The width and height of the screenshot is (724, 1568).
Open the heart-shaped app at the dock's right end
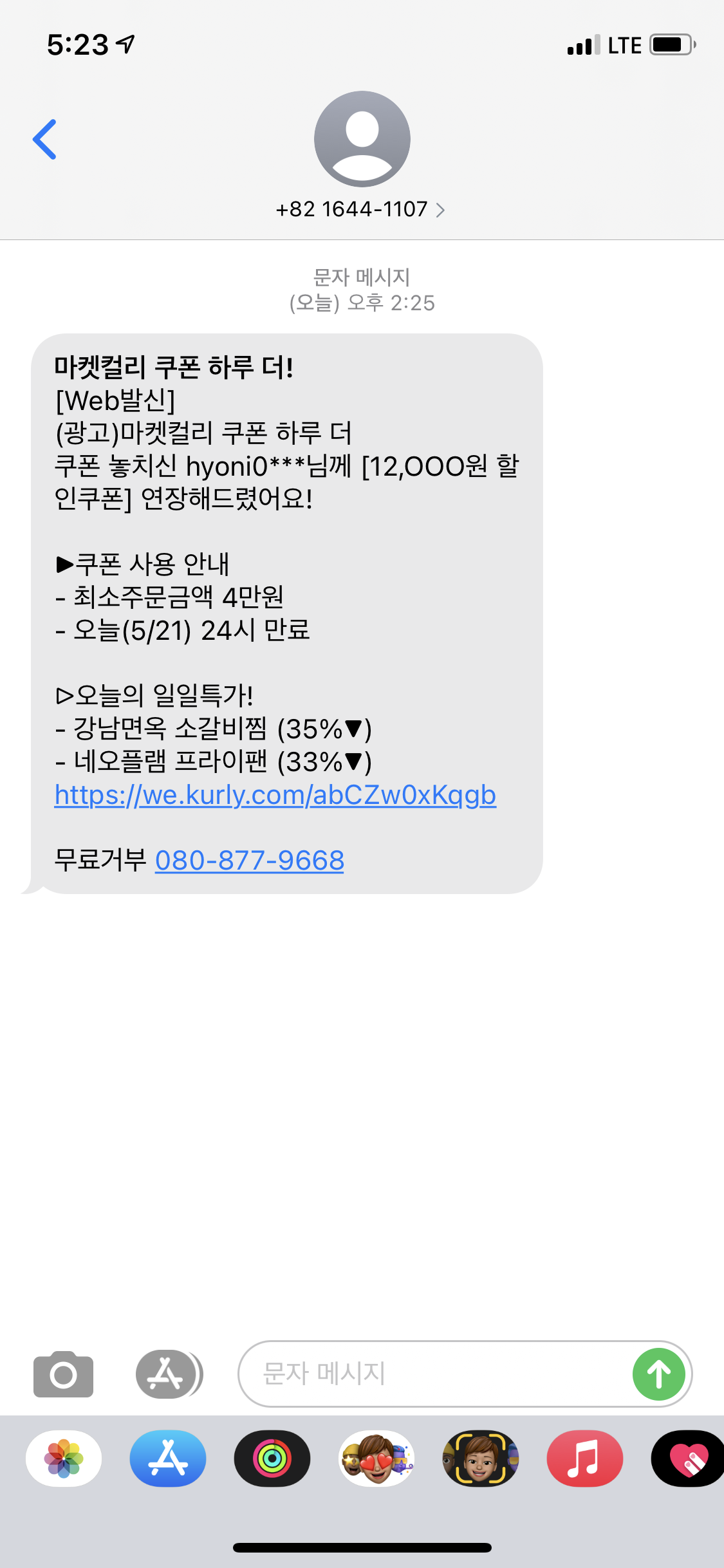(685, 1460)
